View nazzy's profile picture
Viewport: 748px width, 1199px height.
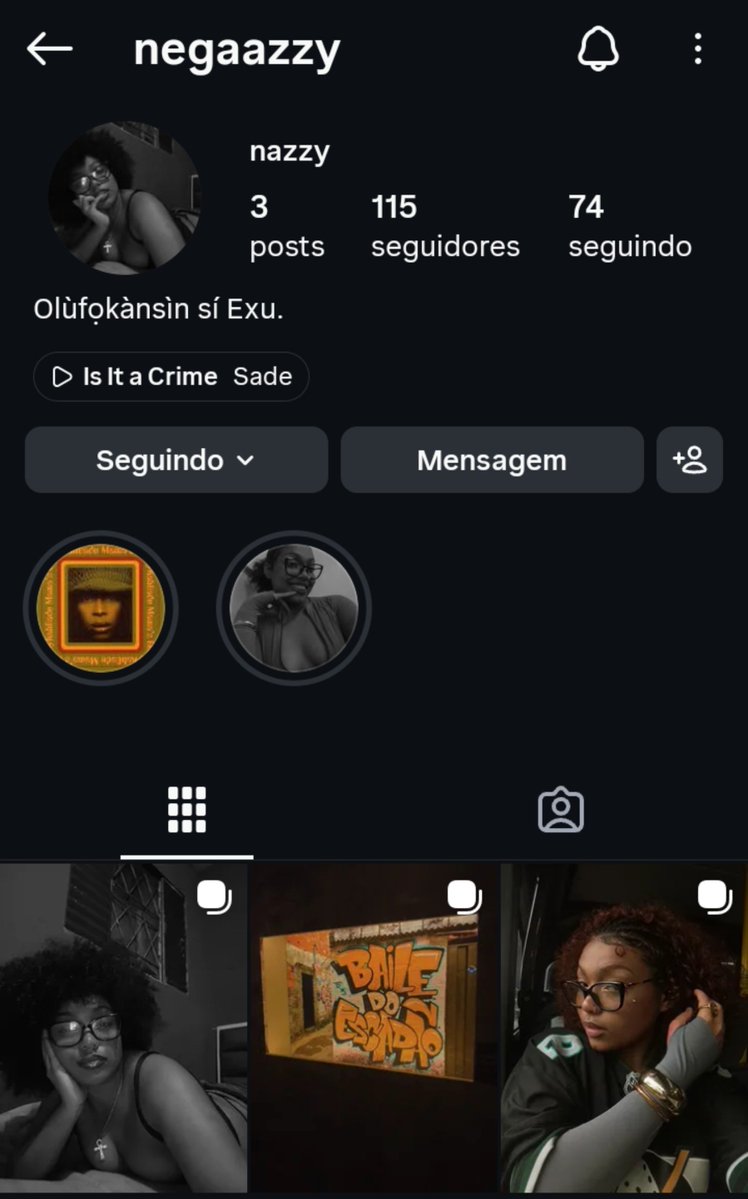click(x=125, y=199)
